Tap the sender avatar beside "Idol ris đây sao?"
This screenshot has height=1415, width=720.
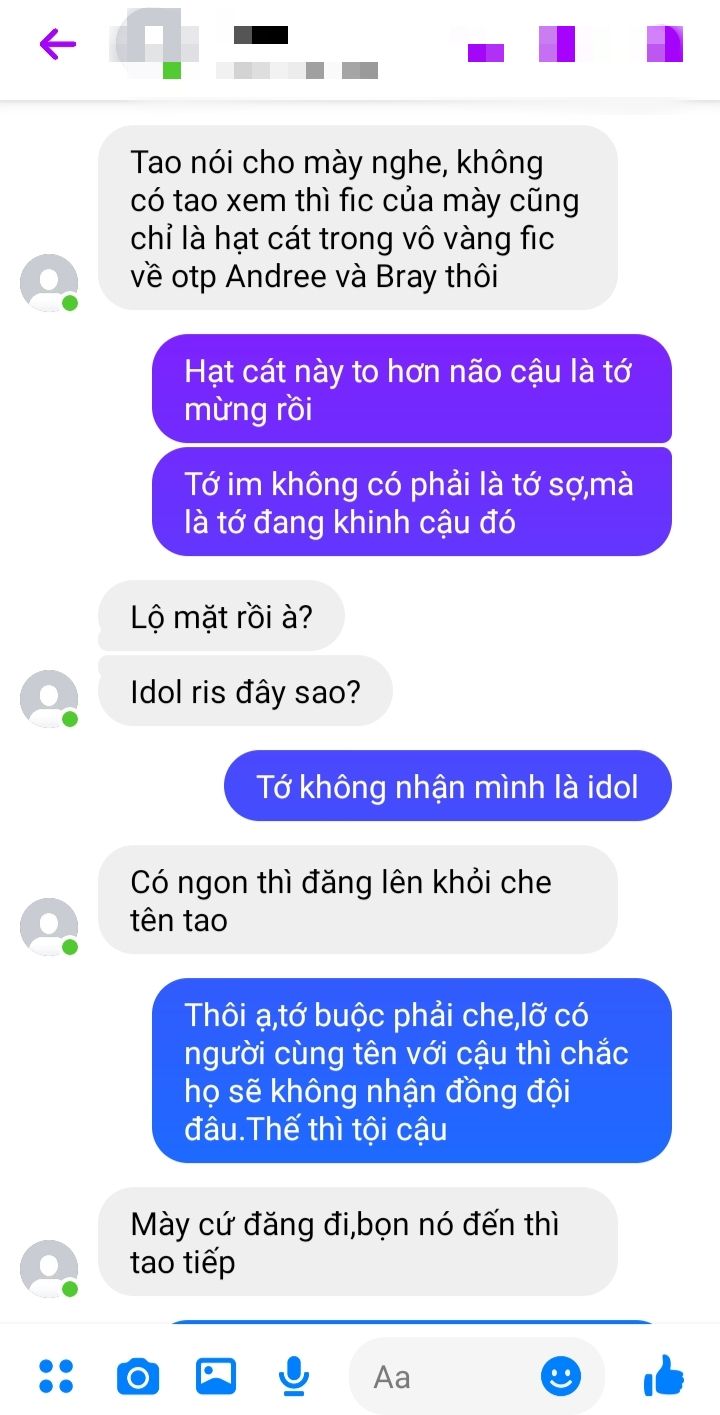pyautogui.click(x=49, y=698)
